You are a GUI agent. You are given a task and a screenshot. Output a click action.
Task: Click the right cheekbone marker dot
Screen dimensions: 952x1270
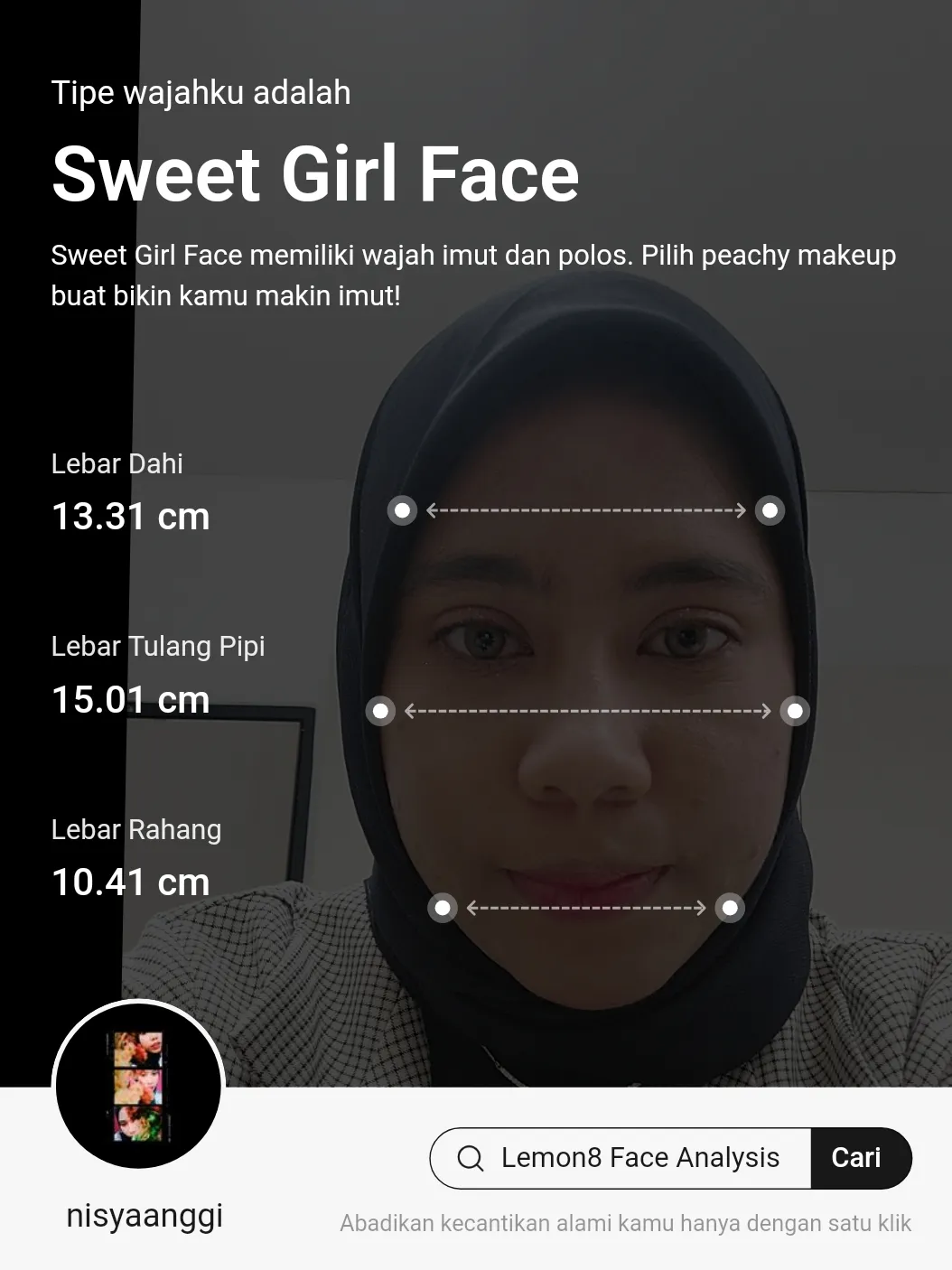point(795,711)
